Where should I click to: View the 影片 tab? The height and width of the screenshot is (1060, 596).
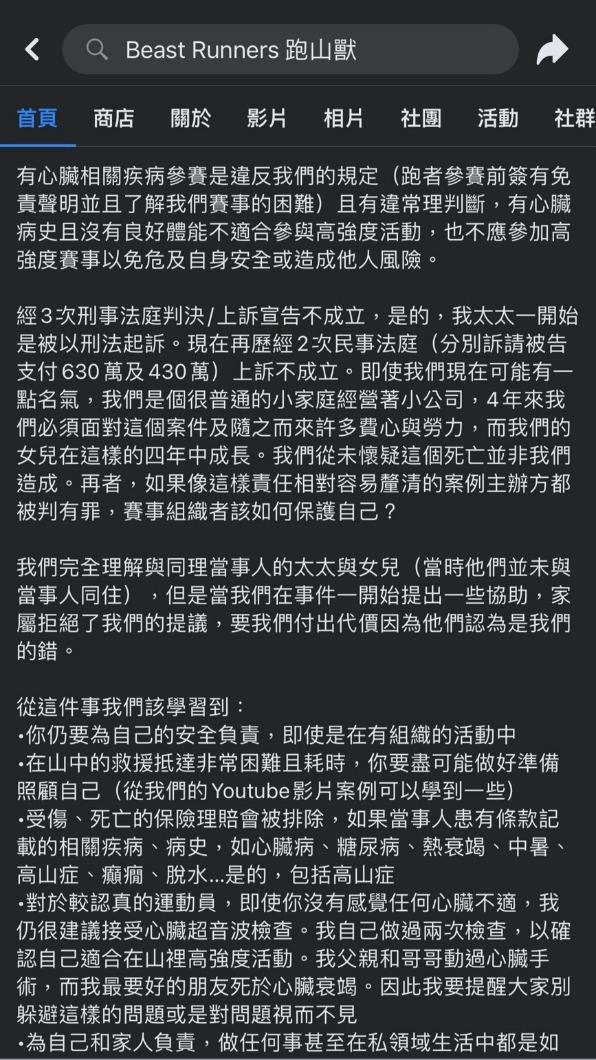tap(267, 118)
